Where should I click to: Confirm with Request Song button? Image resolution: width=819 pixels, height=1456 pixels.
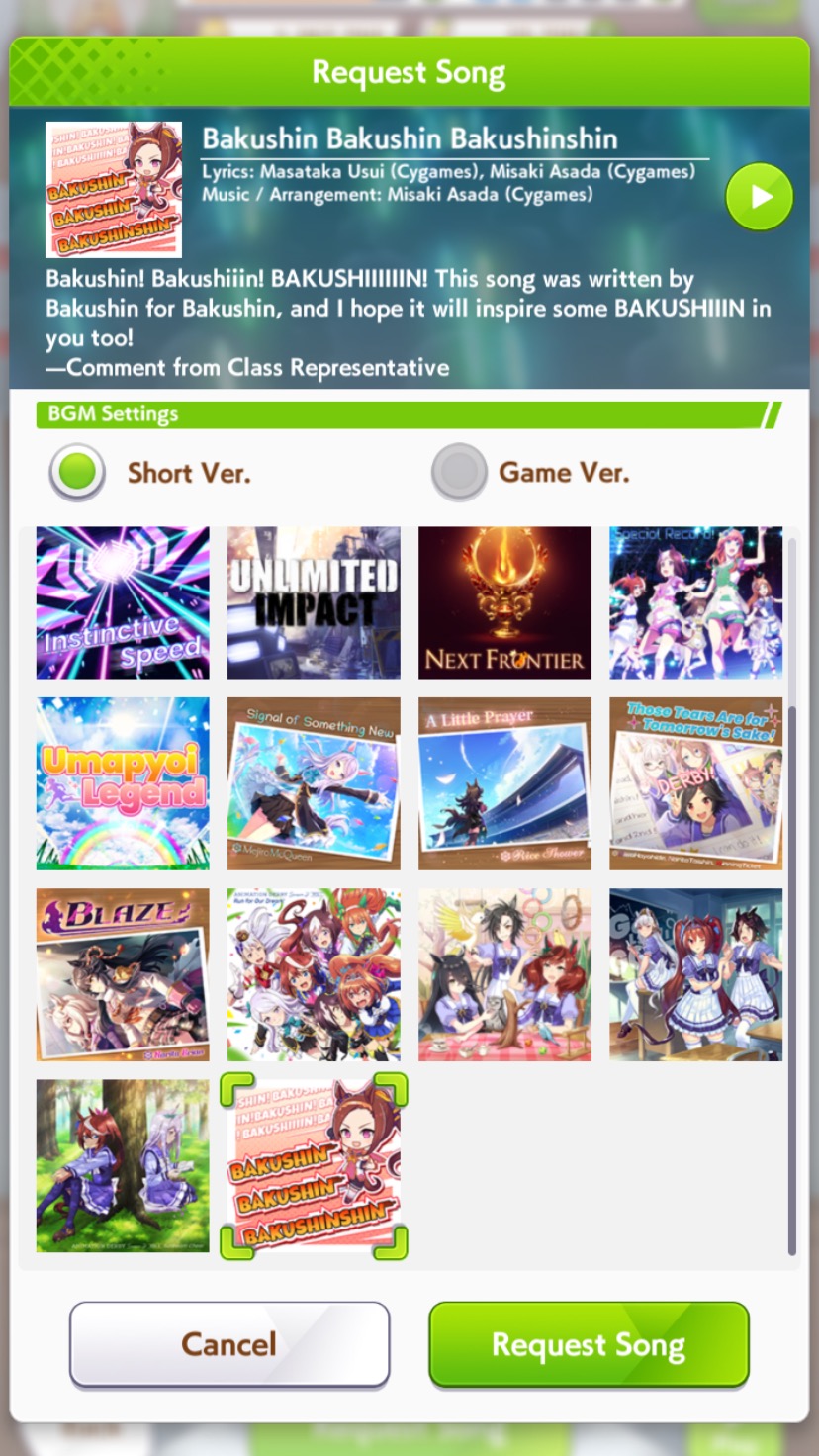(589, 1344)
